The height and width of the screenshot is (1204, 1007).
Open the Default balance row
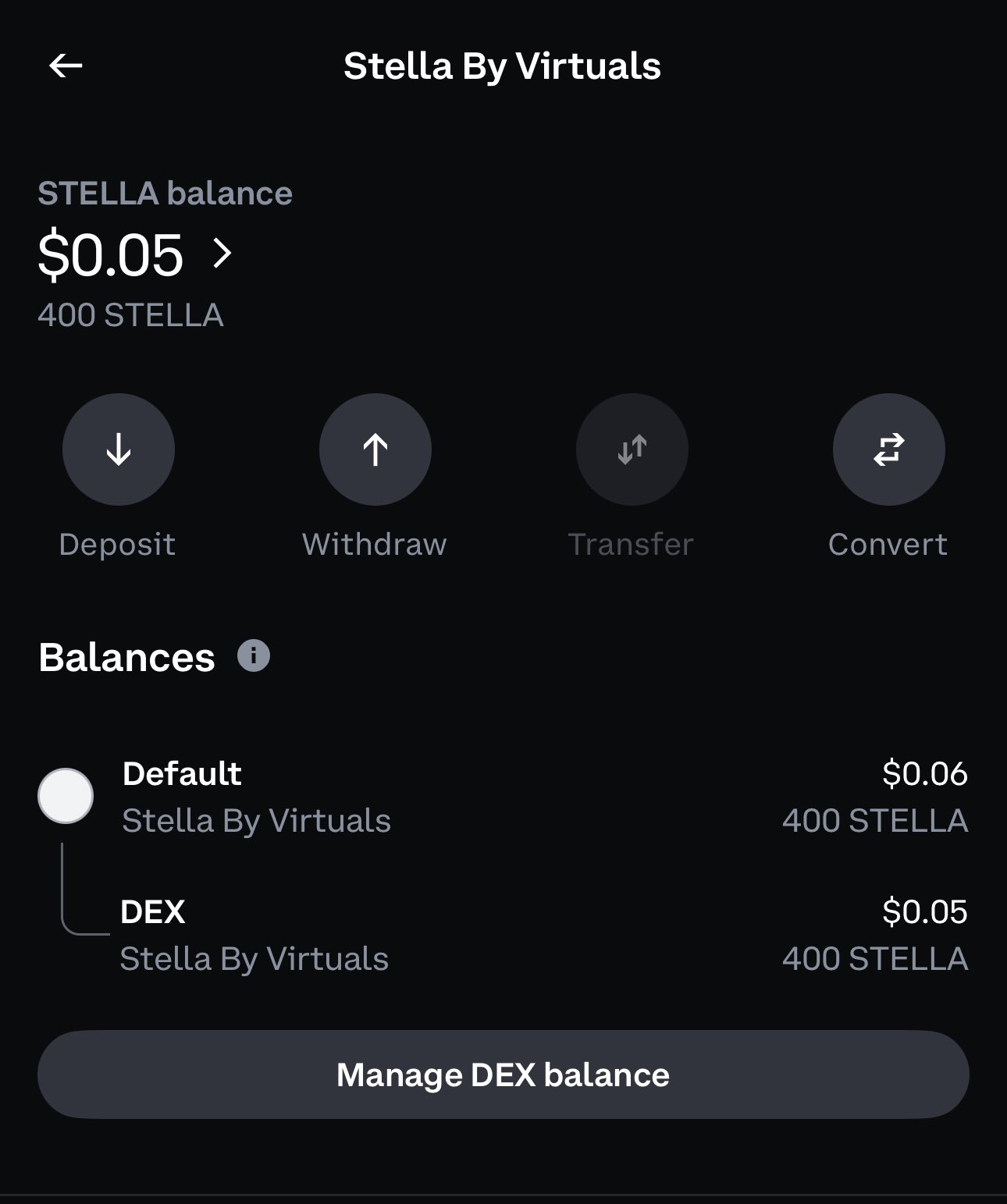503,797
